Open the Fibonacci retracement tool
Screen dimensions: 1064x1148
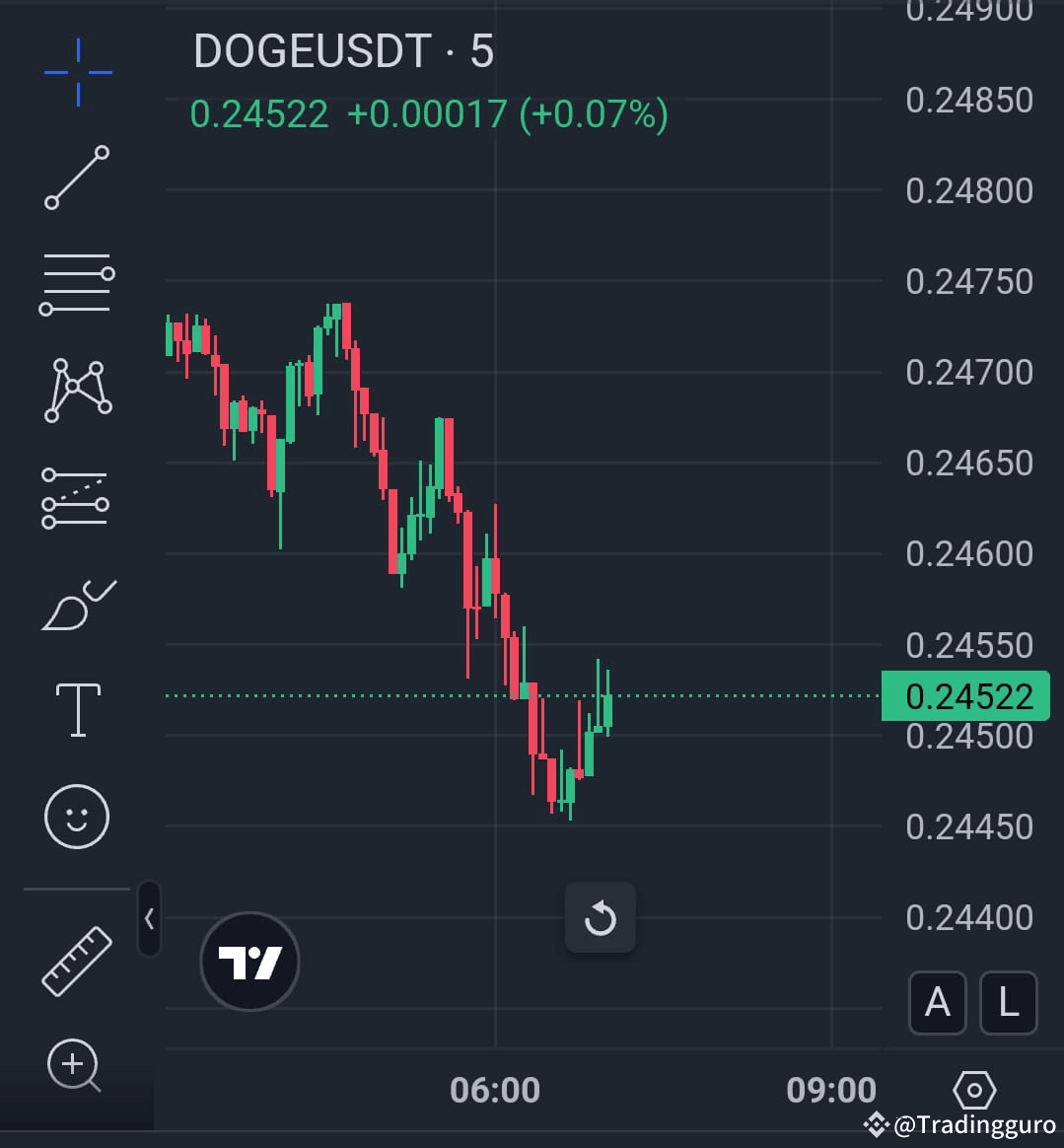coord(77,284)
